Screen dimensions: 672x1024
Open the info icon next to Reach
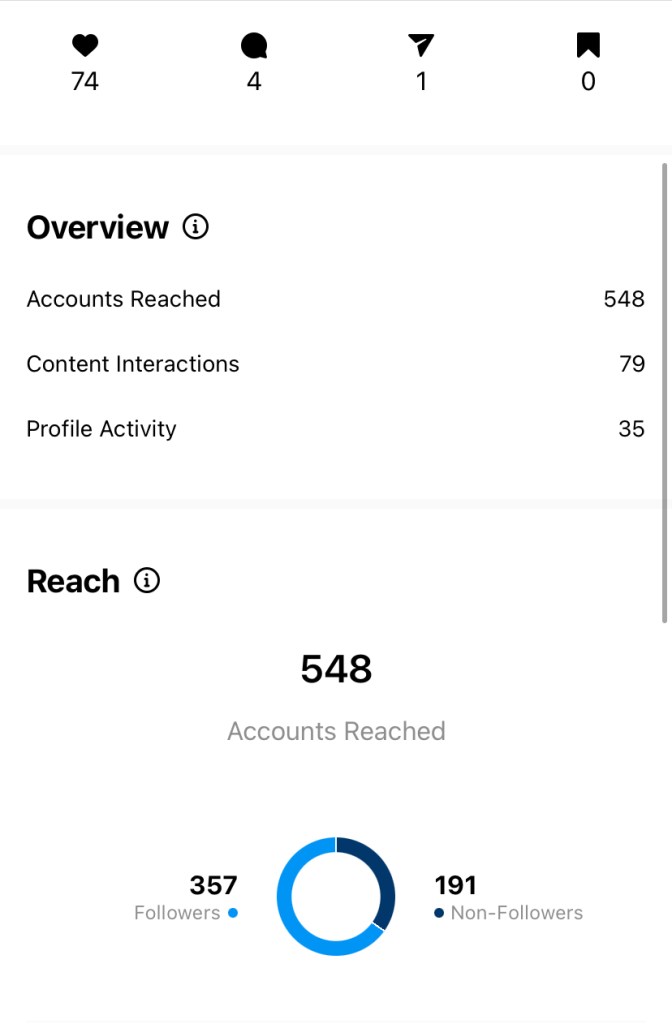[147, 580]
